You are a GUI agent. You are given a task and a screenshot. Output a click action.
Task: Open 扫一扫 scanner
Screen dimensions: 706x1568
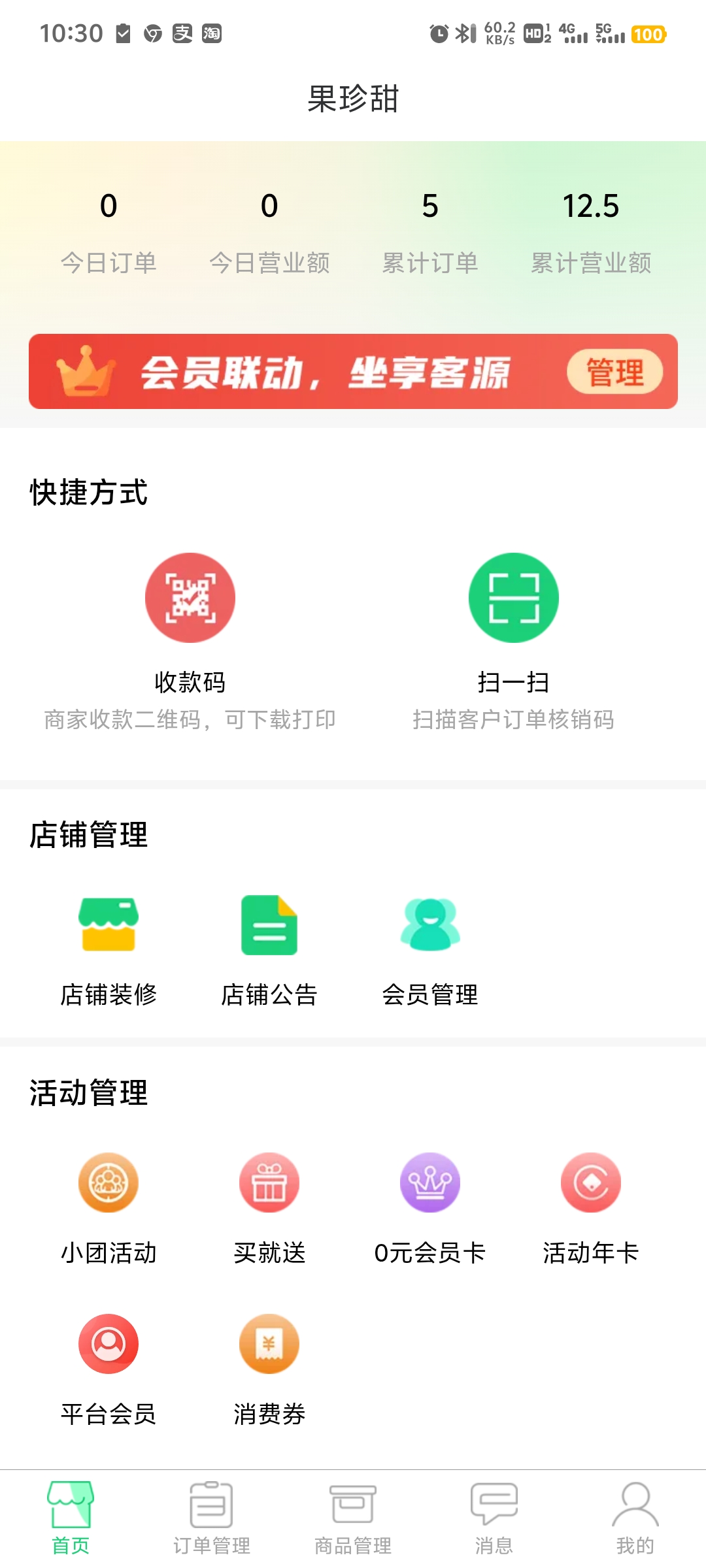513,598
